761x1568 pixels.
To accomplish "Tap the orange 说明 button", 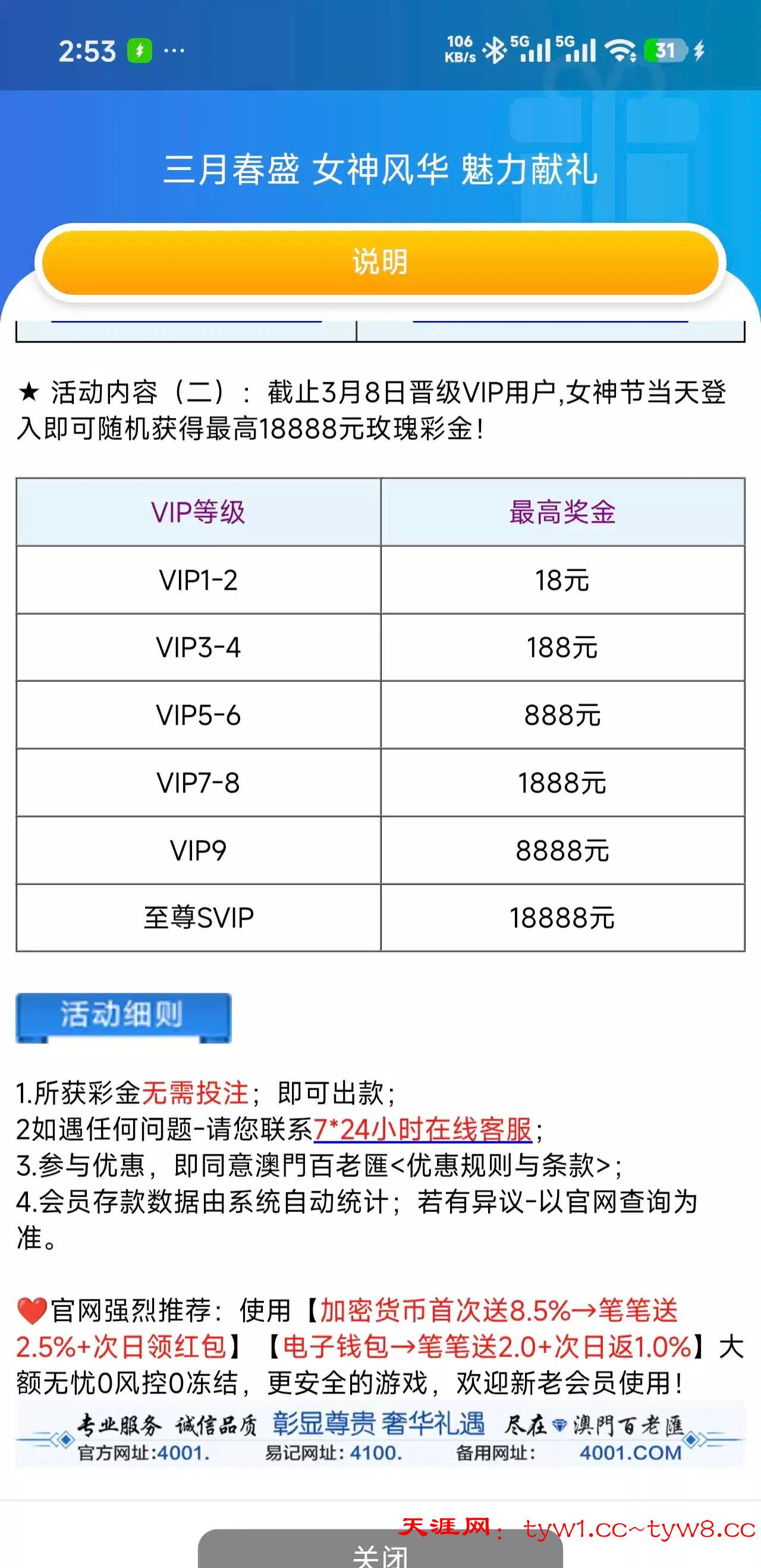I will 380,262.
